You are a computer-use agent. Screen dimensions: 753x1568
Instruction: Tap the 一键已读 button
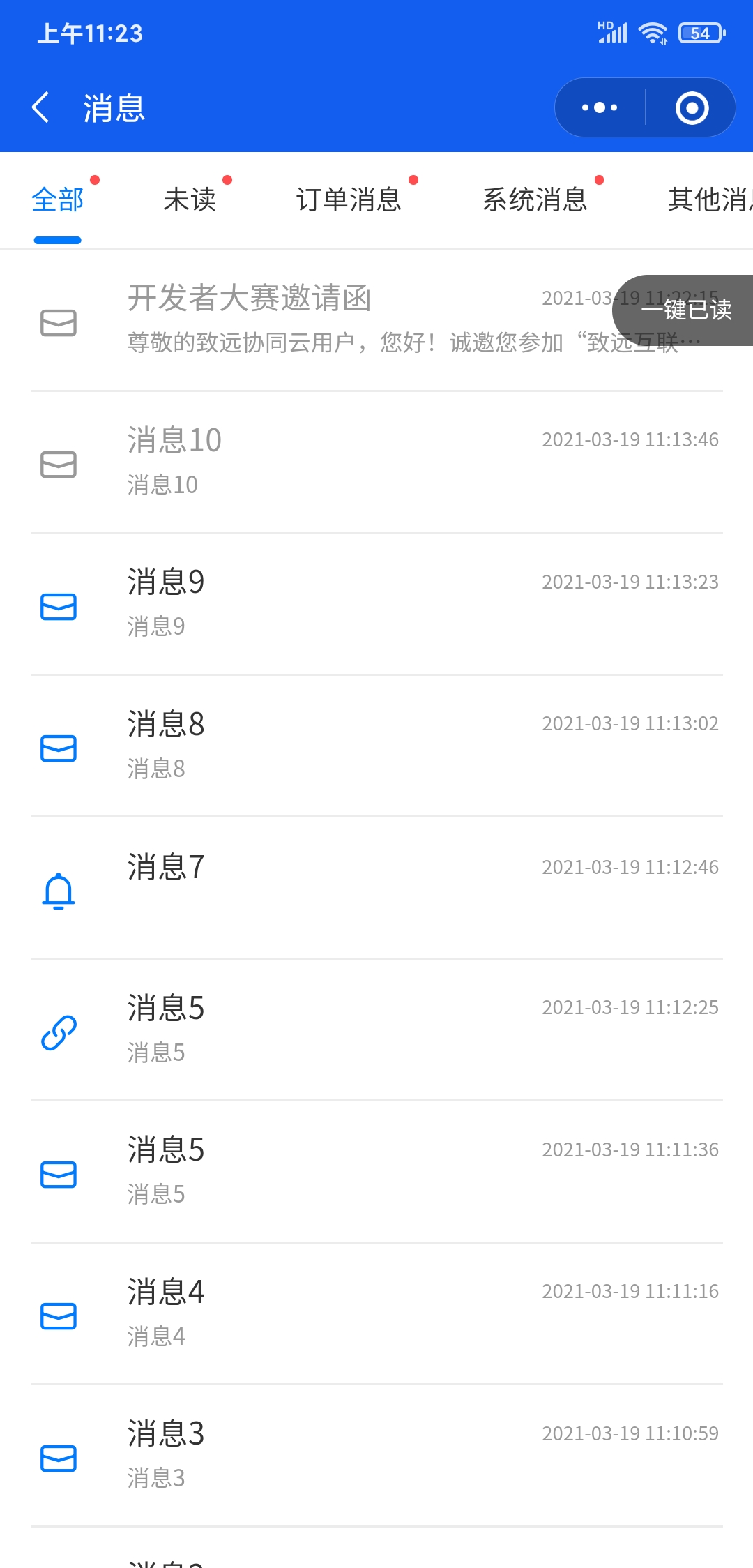point(684,310)
